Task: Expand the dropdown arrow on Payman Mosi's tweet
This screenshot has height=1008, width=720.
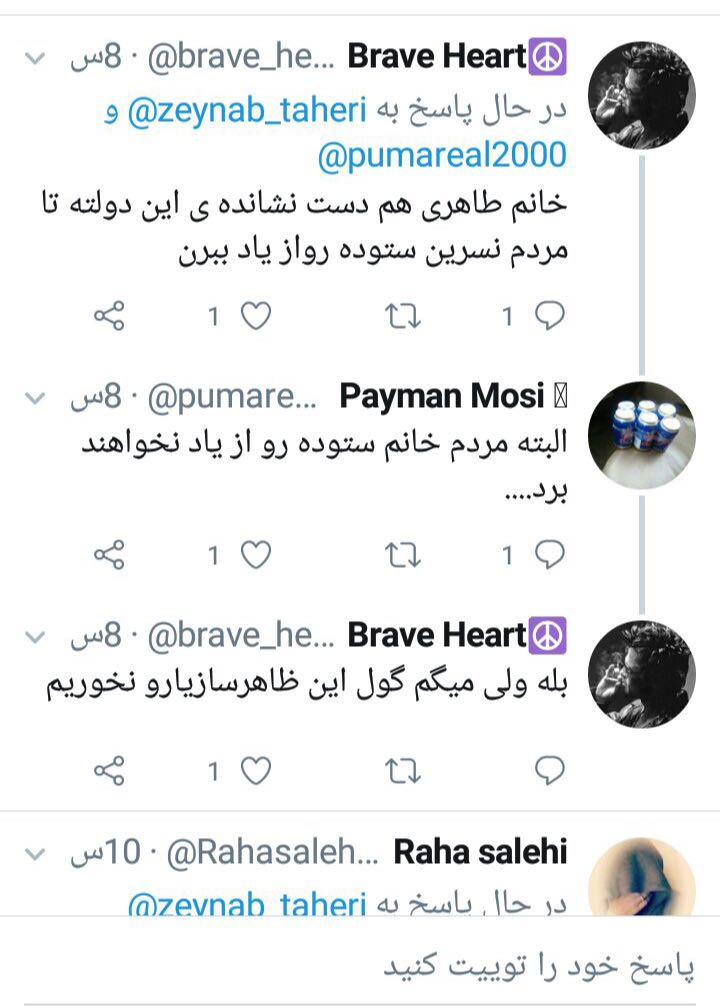Action: (x=36, y=398)
